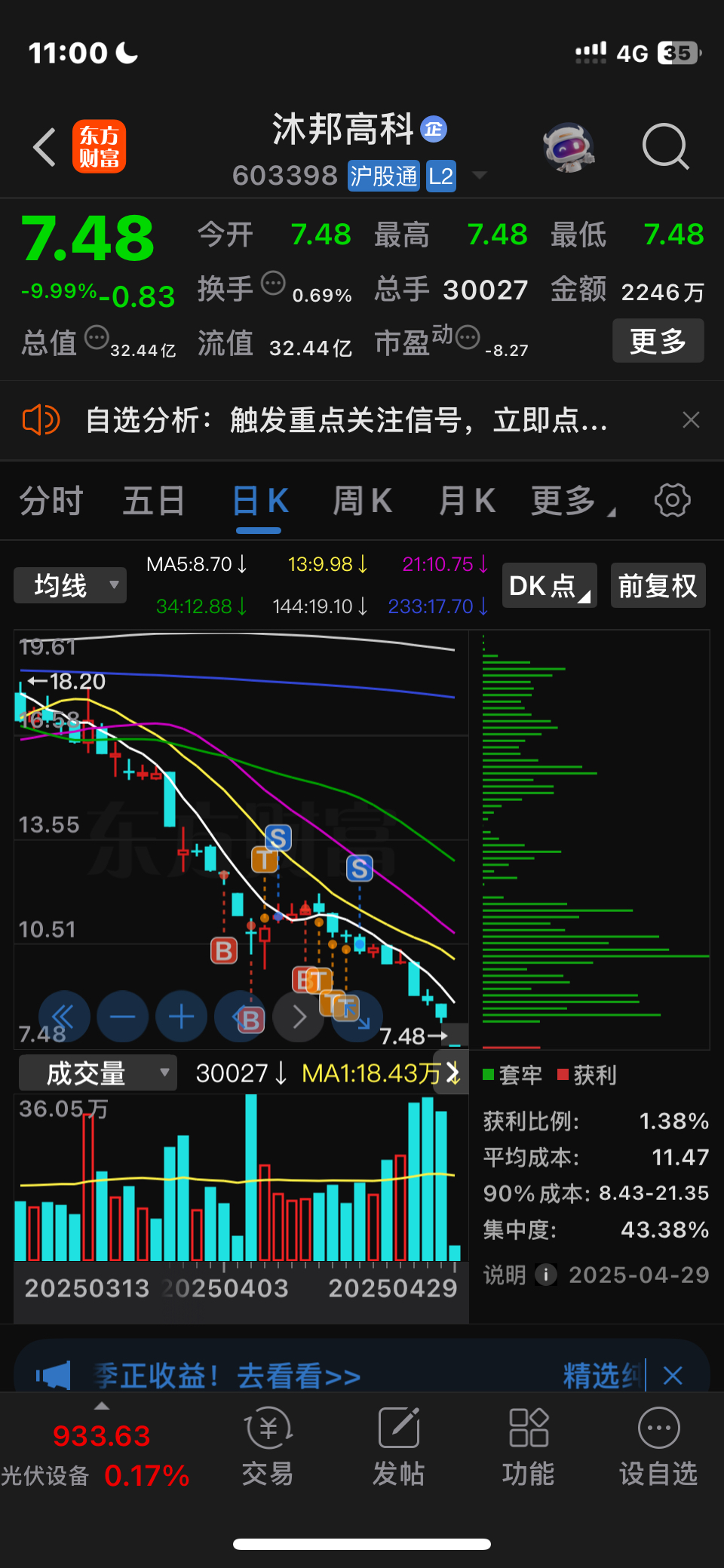Switch to the 分时 chart tab

coord(51,501)
